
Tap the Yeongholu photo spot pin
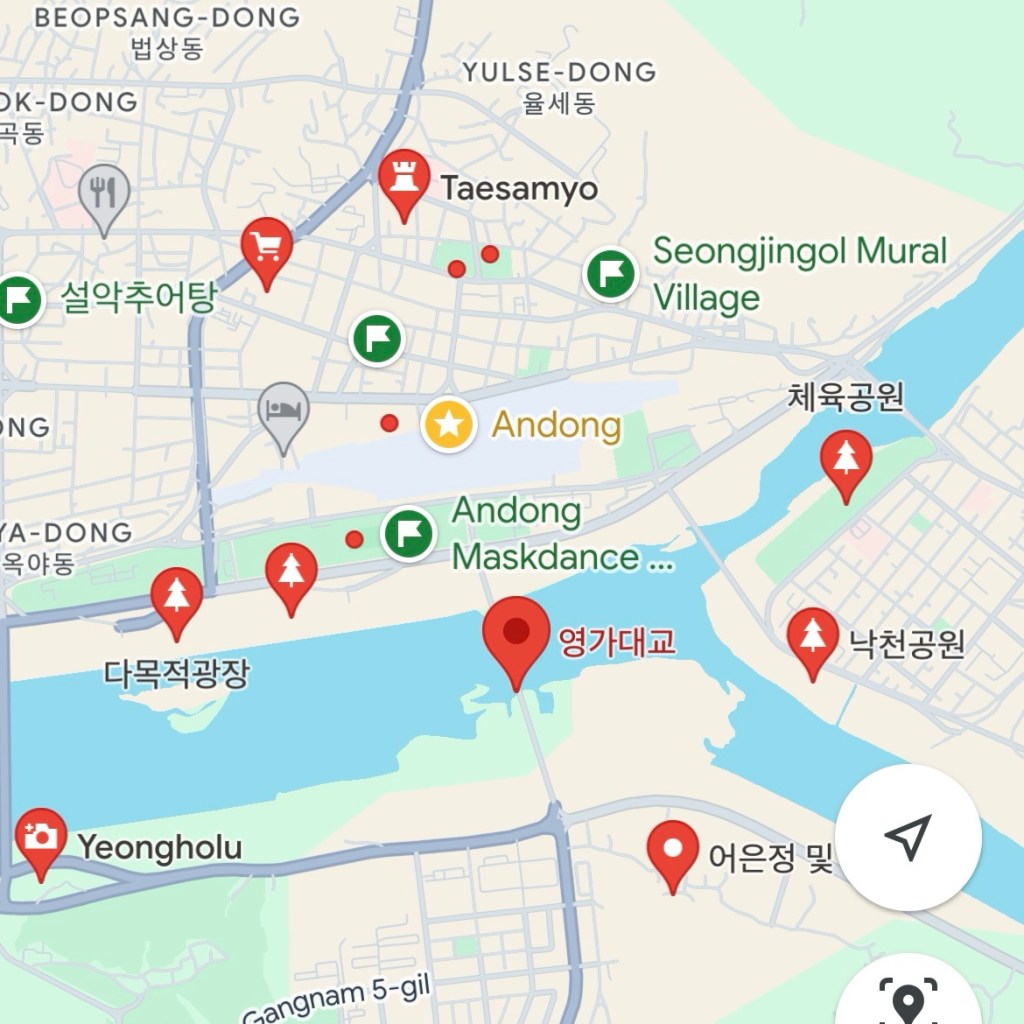41,837
